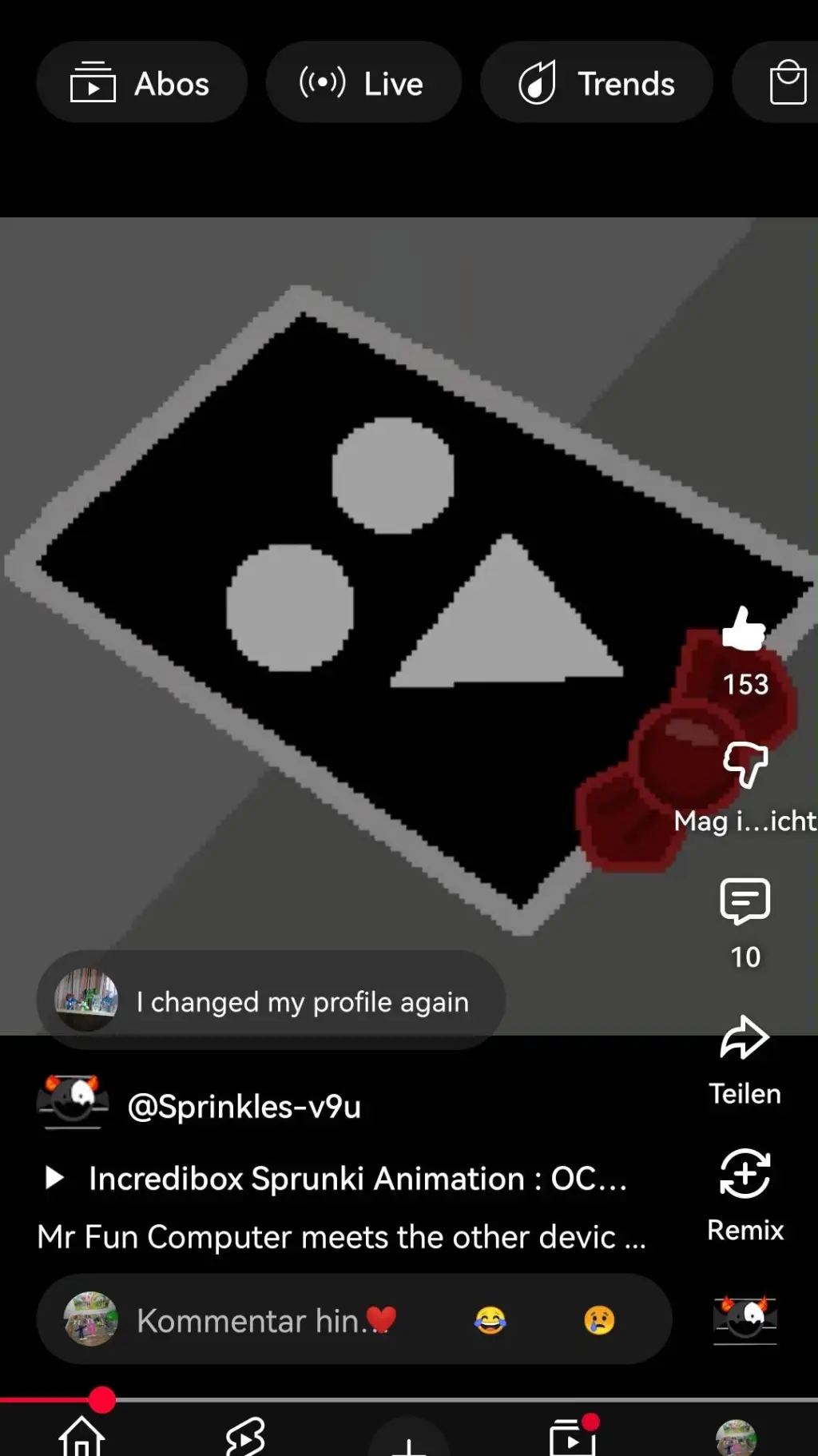Open the Abos chip
Screen dimensions: 818x1456
141,83
